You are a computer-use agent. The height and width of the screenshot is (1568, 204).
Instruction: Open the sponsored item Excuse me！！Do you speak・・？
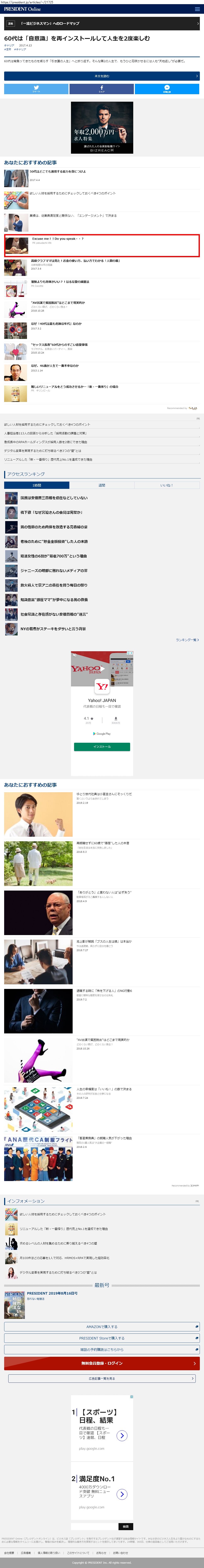pos(58,239)
